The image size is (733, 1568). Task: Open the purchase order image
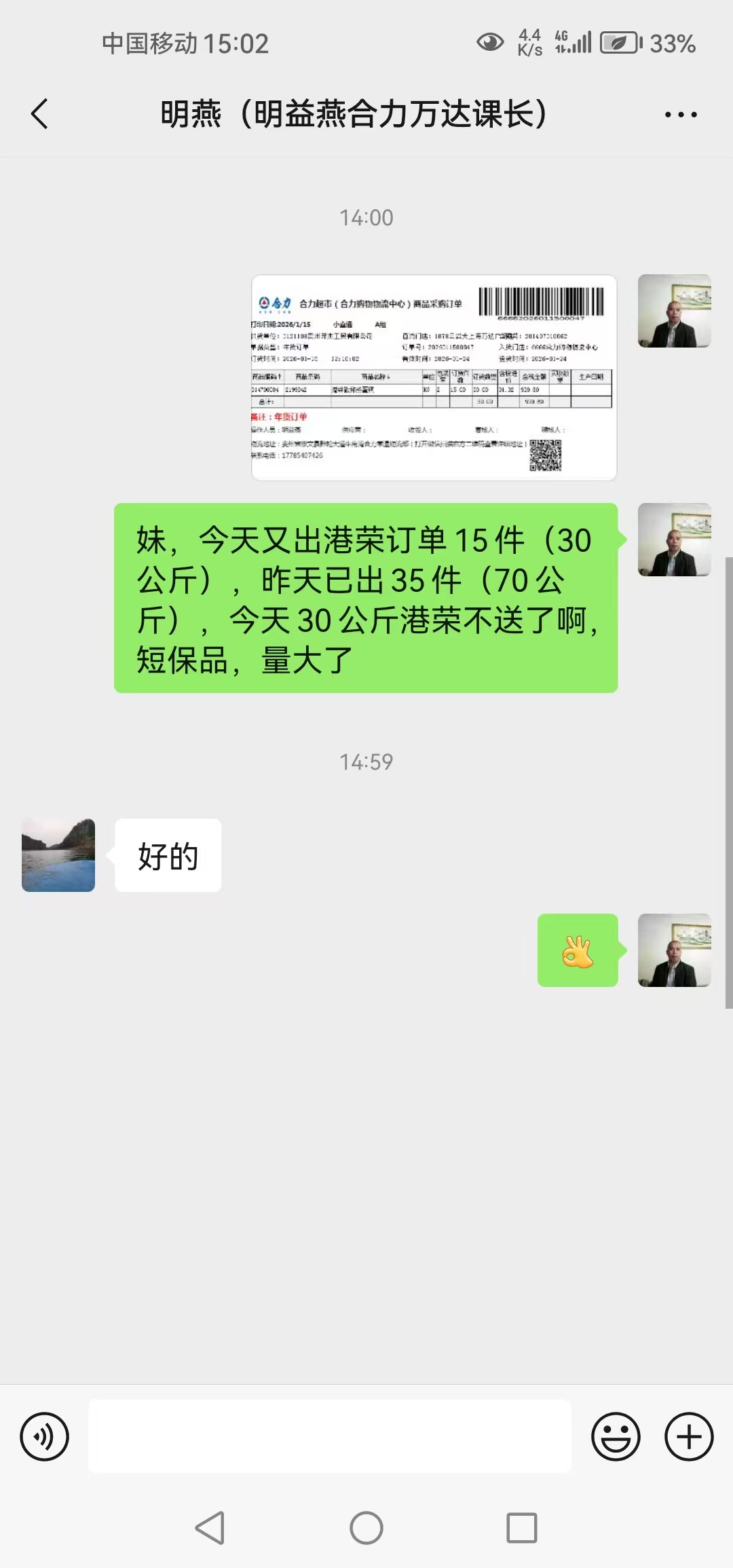point(434,377)
